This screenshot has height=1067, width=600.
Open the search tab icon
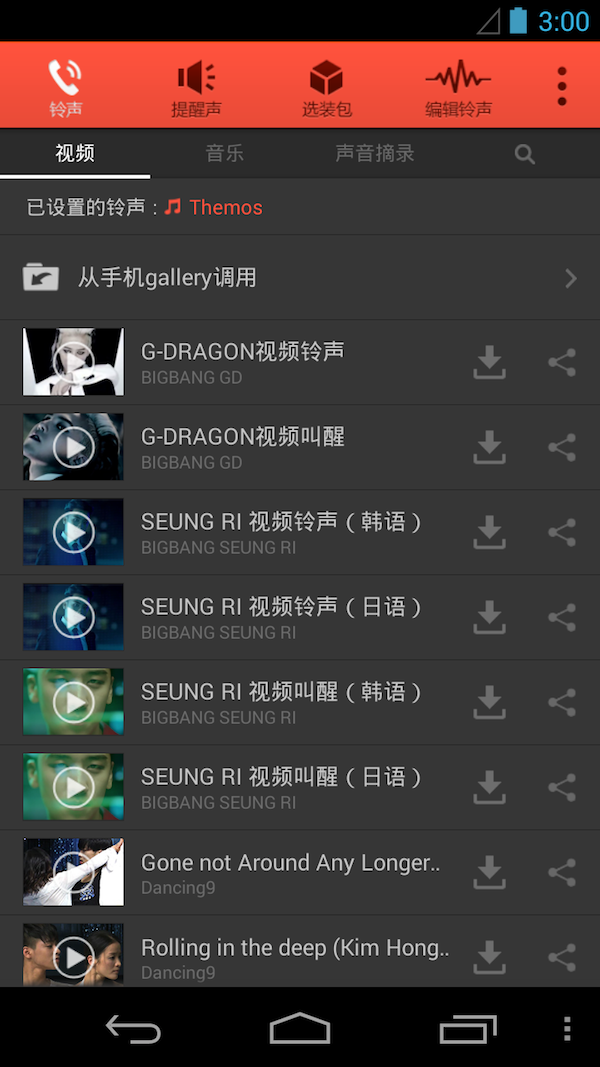pos(524,154)
